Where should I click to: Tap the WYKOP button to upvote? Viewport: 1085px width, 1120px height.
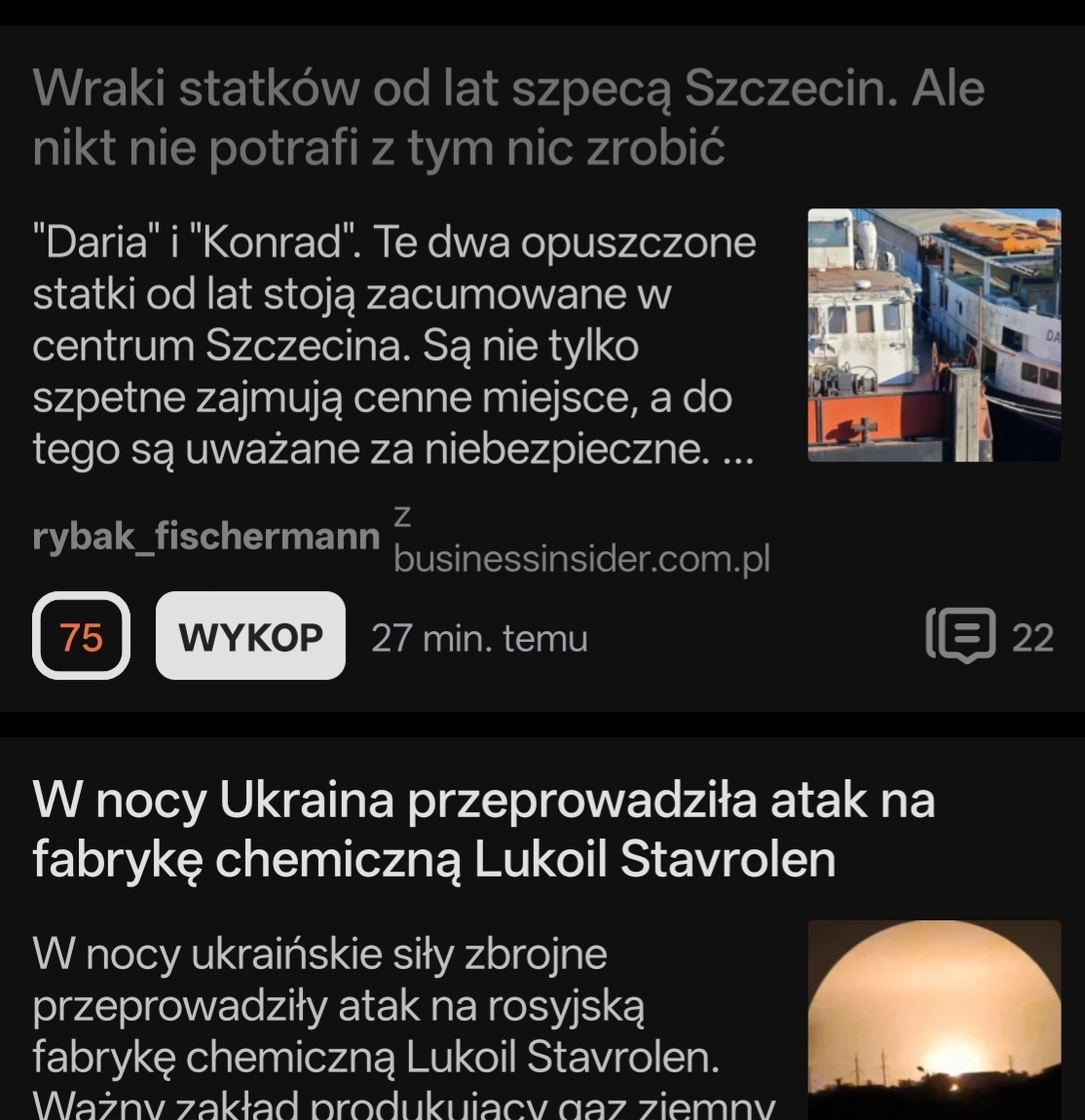click(x=250, y=636)
